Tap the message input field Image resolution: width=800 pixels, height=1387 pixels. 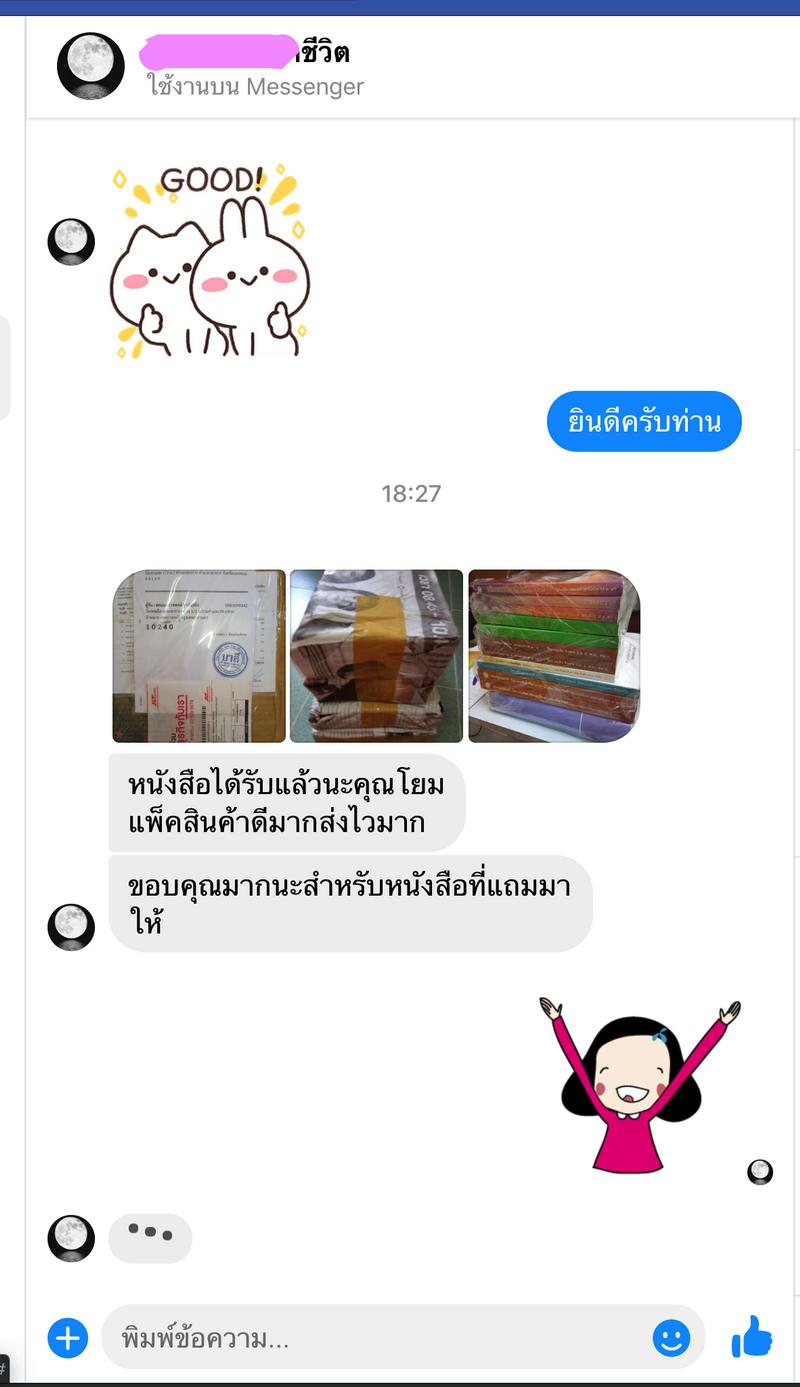380,1337
